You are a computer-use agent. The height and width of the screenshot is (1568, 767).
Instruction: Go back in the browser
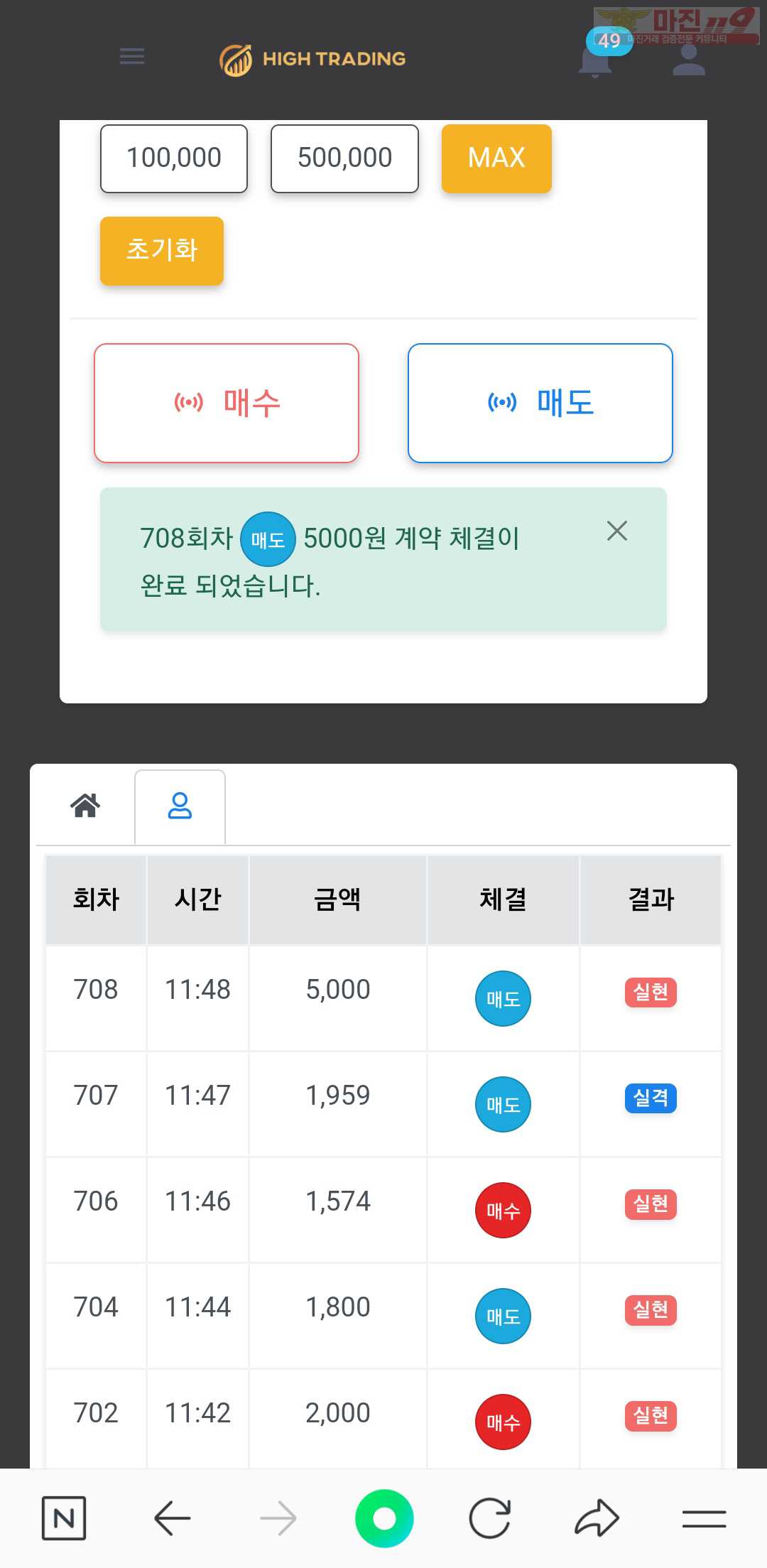(172, 1518)
